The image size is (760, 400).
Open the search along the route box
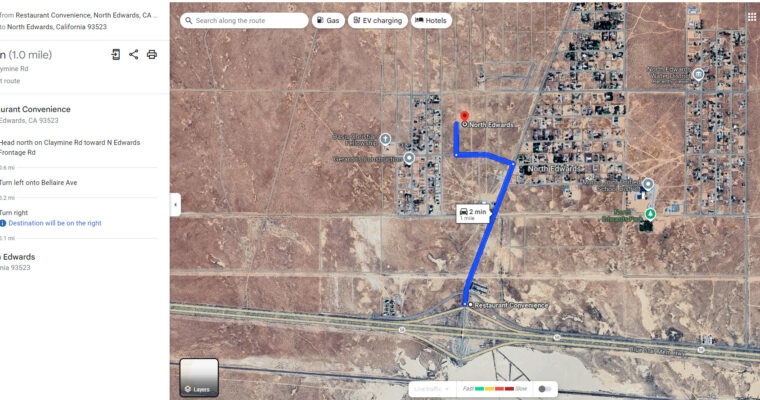click(x=247, y=20)
